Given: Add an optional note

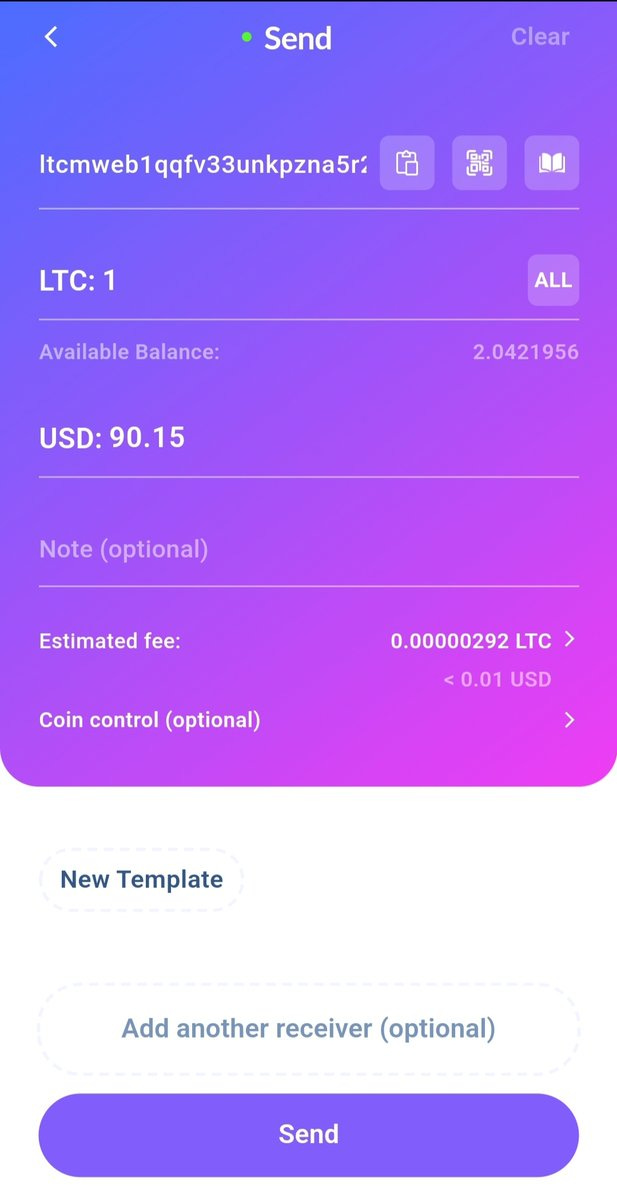Looking at the screenshot, I should (300, 549).
